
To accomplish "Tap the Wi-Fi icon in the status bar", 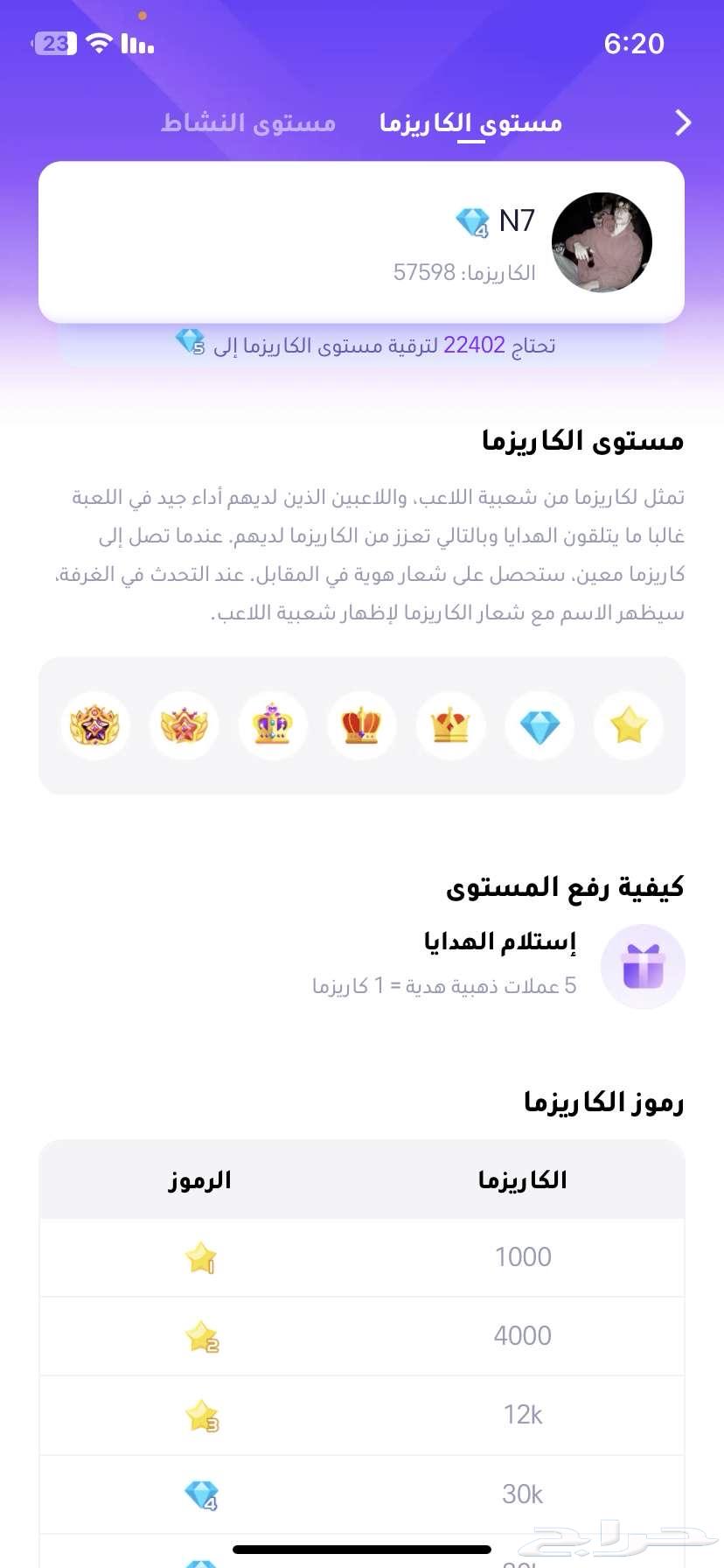I will 98,42.
